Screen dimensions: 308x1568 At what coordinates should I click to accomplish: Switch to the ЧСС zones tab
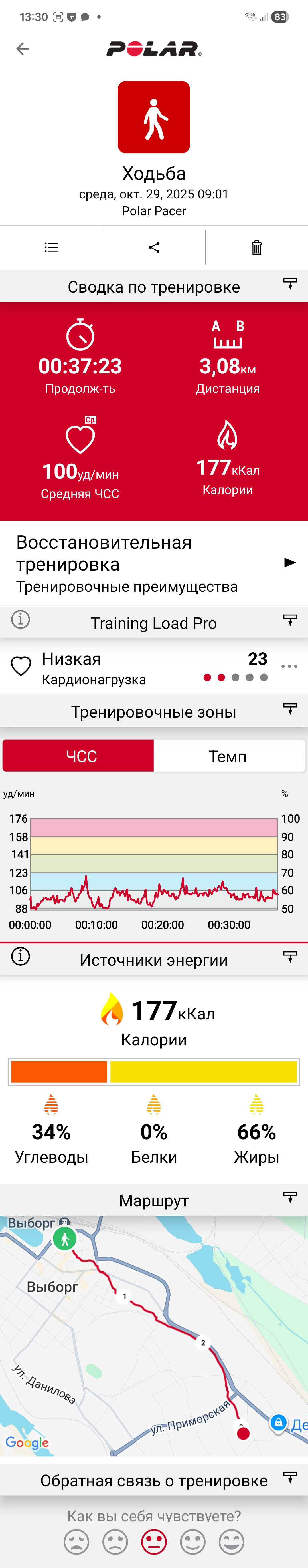(78, 755)
